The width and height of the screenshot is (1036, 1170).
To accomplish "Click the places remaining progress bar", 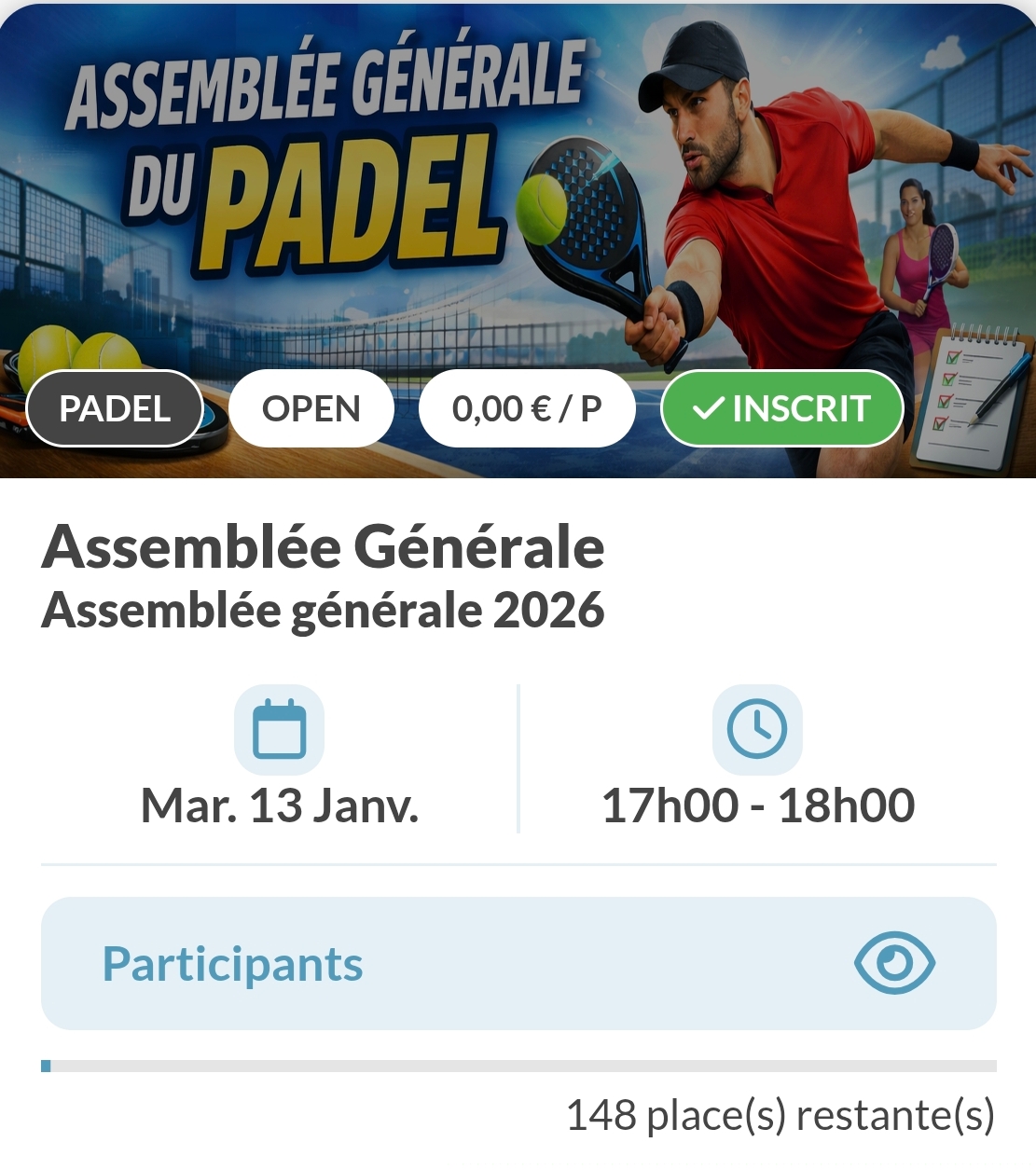I will click(518, 1066).
